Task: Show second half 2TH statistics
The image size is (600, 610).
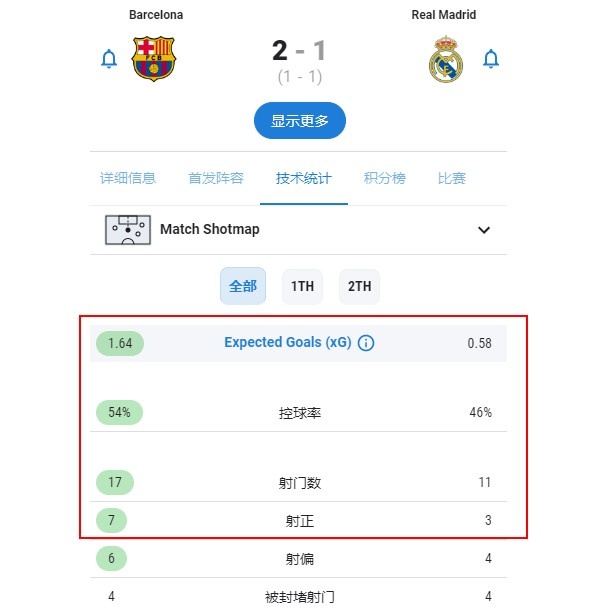Action: 359,286
